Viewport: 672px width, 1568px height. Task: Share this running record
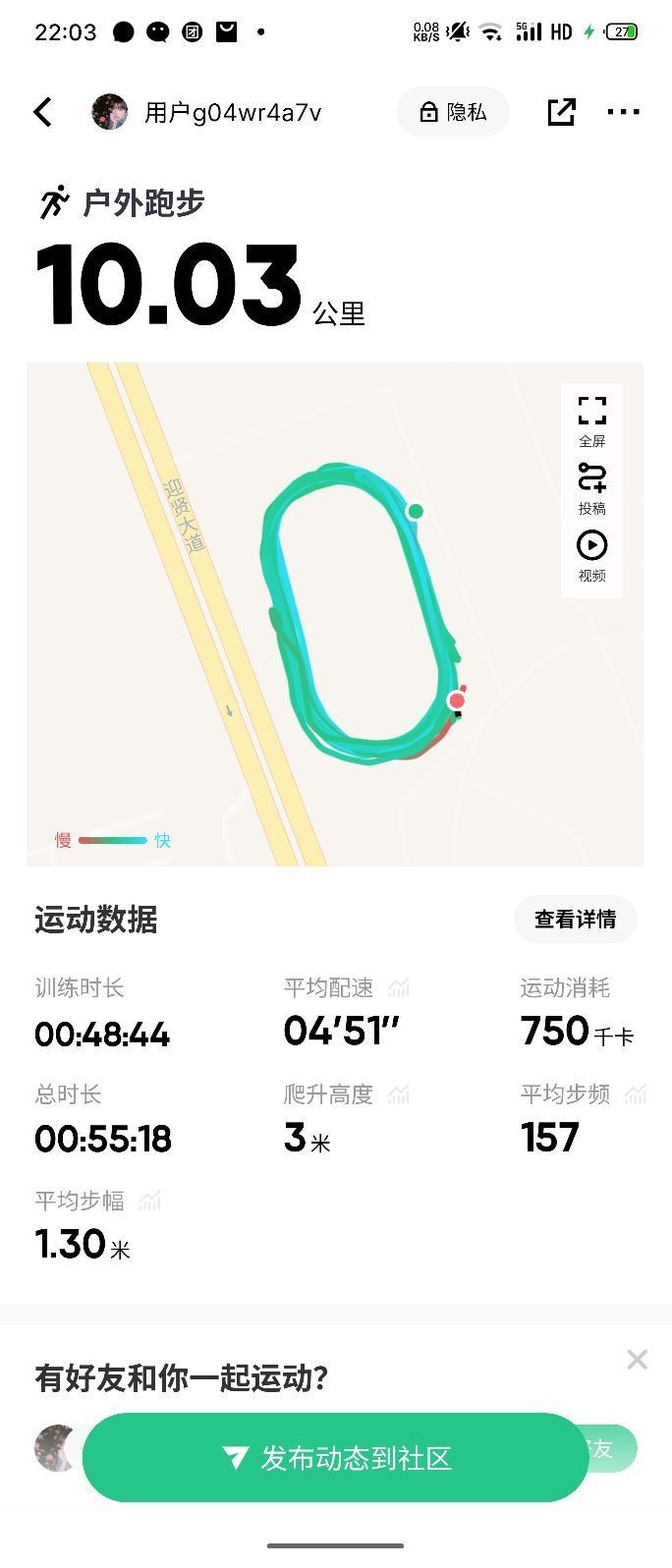pyautogui.click(x=560, y=112)
